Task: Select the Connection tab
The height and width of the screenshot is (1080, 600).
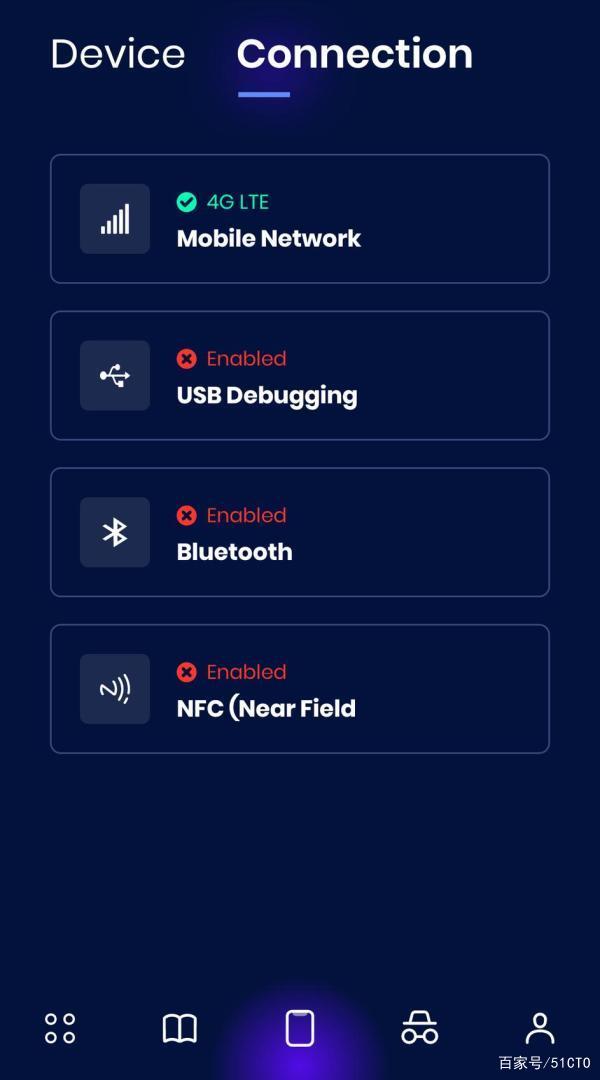Action: click(354, 54)
